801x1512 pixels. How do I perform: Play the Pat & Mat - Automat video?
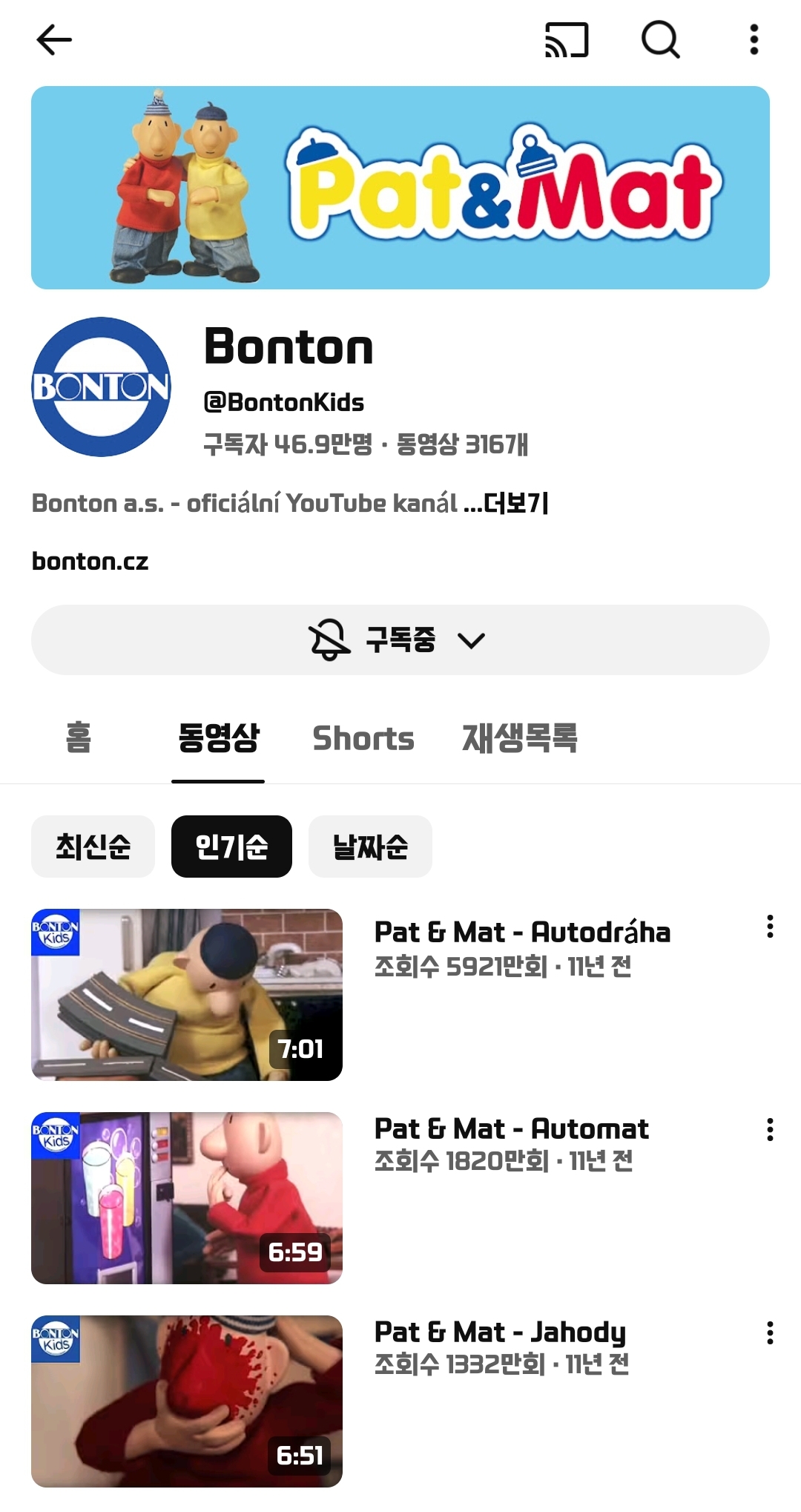click(187, 1197)
